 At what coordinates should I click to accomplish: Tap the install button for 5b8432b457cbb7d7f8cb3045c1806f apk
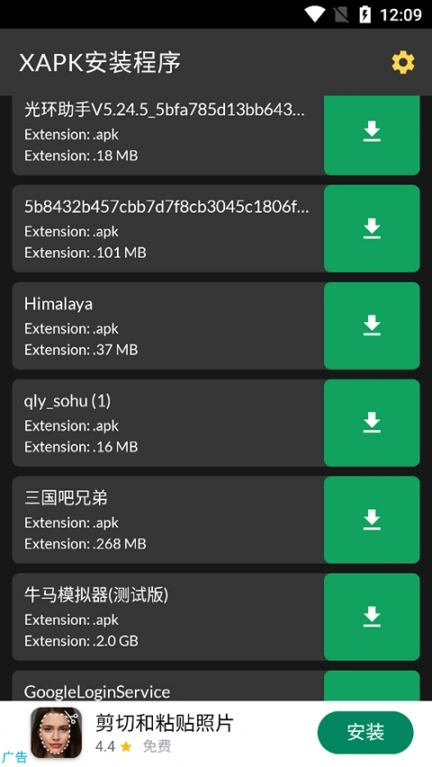pyautogui.click(x=372, y=228)
